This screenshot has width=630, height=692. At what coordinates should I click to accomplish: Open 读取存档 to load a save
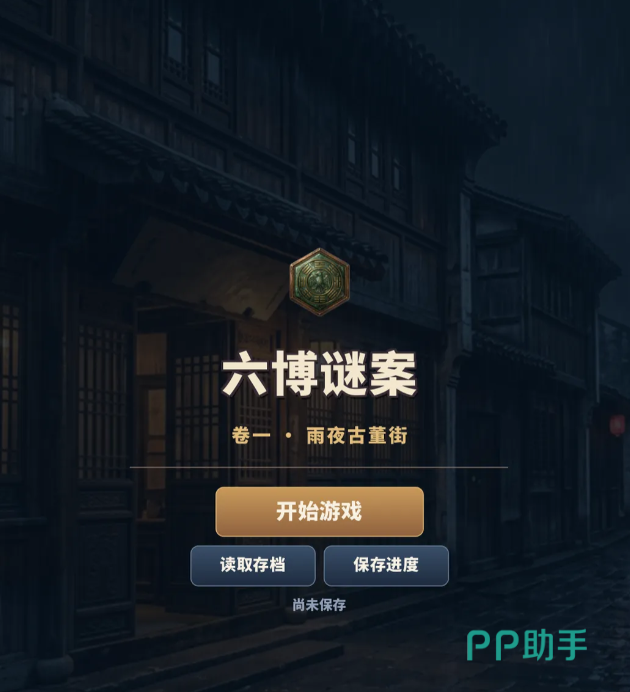[253, 565]
